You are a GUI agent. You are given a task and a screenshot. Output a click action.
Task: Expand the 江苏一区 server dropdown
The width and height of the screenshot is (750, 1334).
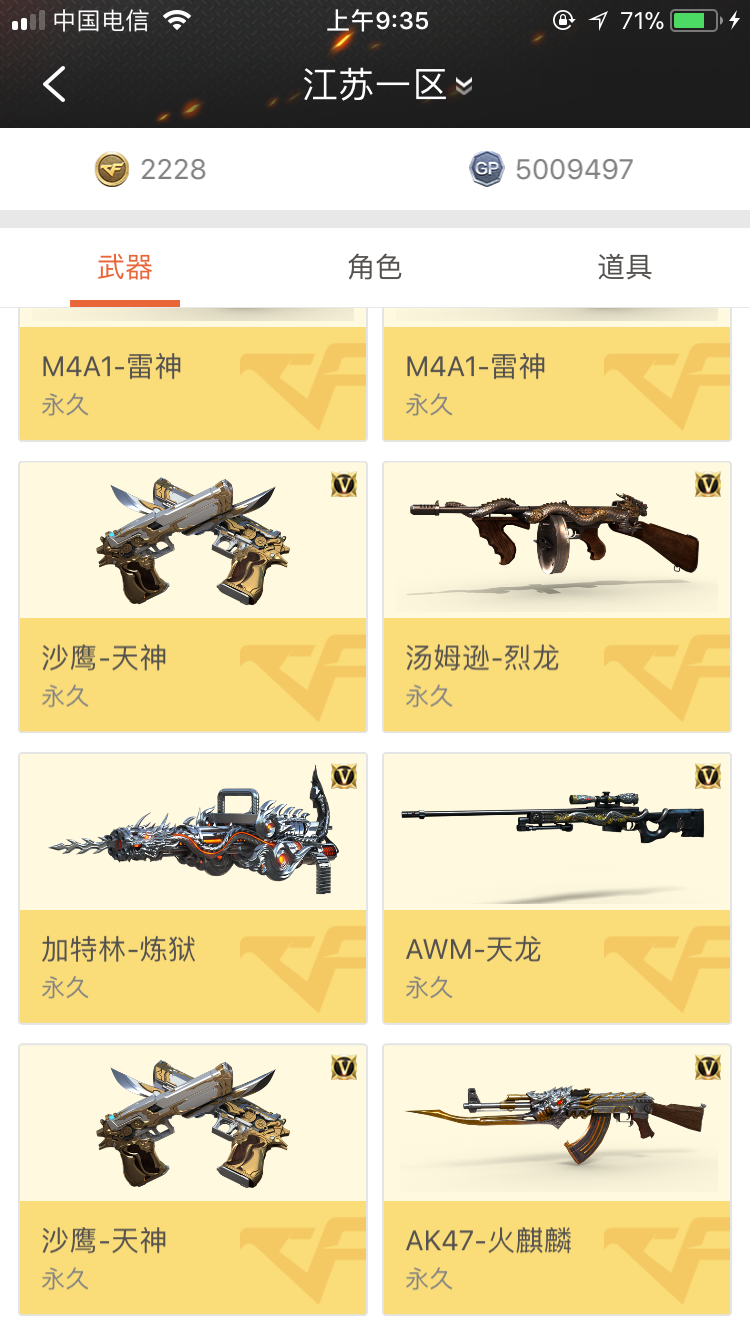click(x=386, y=85)
